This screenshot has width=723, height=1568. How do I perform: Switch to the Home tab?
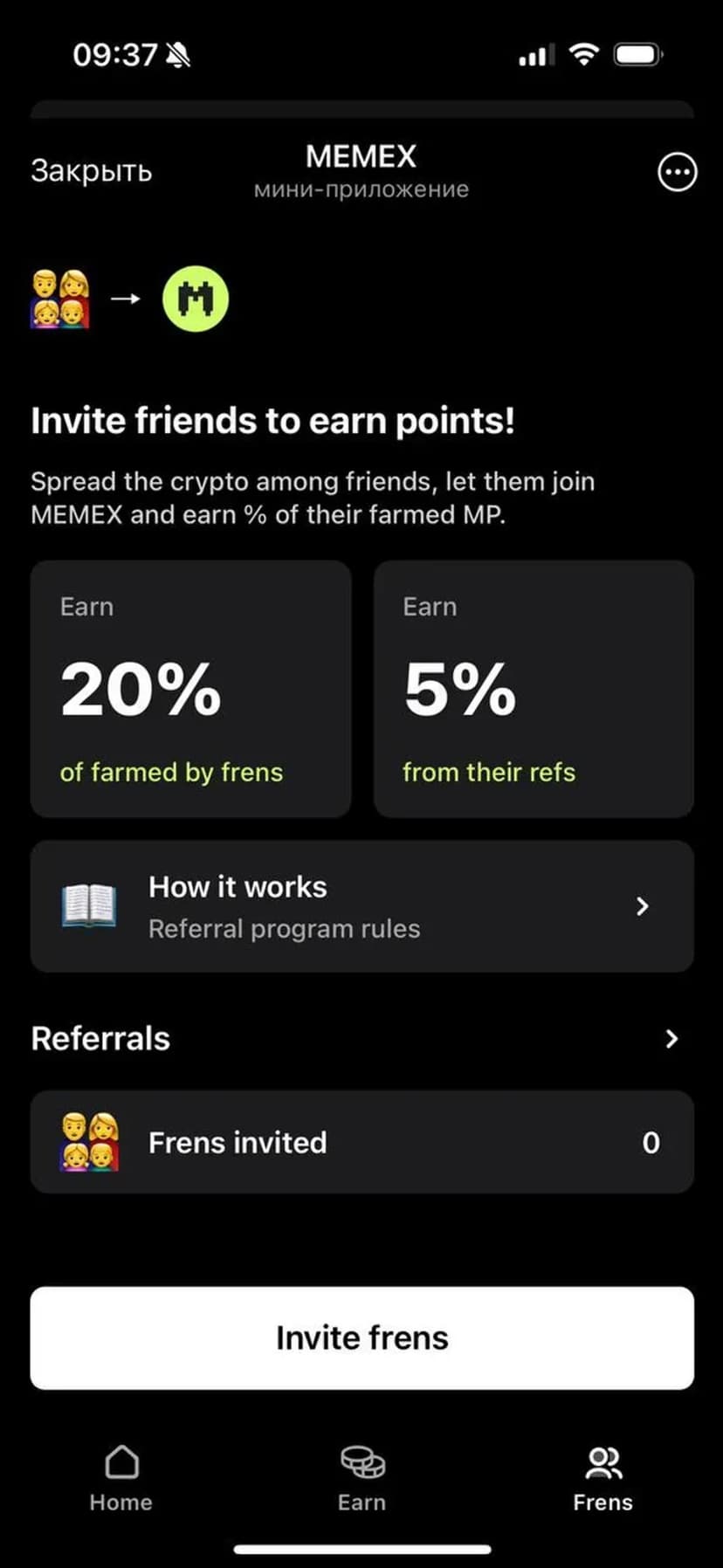121,1477
